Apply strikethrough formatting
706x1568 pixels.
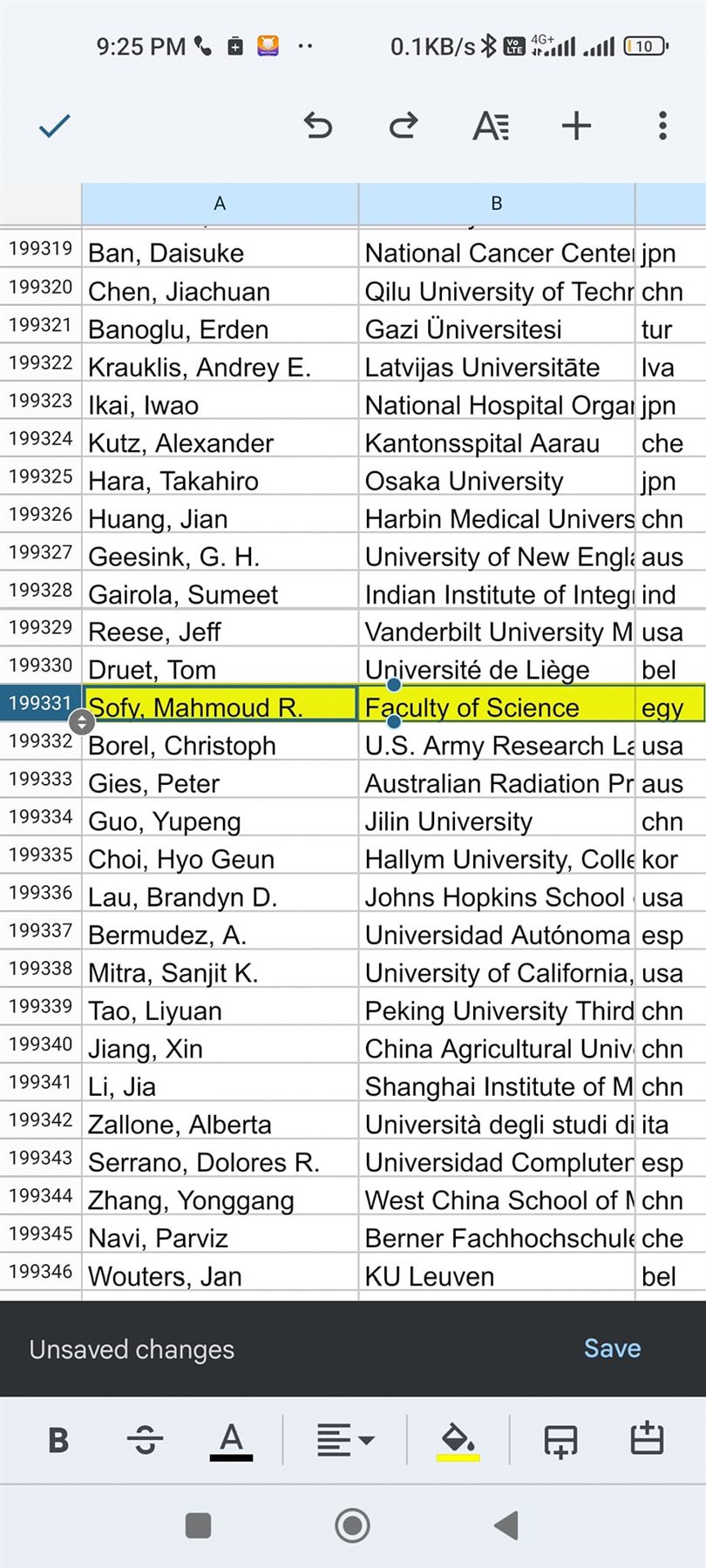click(145, 1441)
